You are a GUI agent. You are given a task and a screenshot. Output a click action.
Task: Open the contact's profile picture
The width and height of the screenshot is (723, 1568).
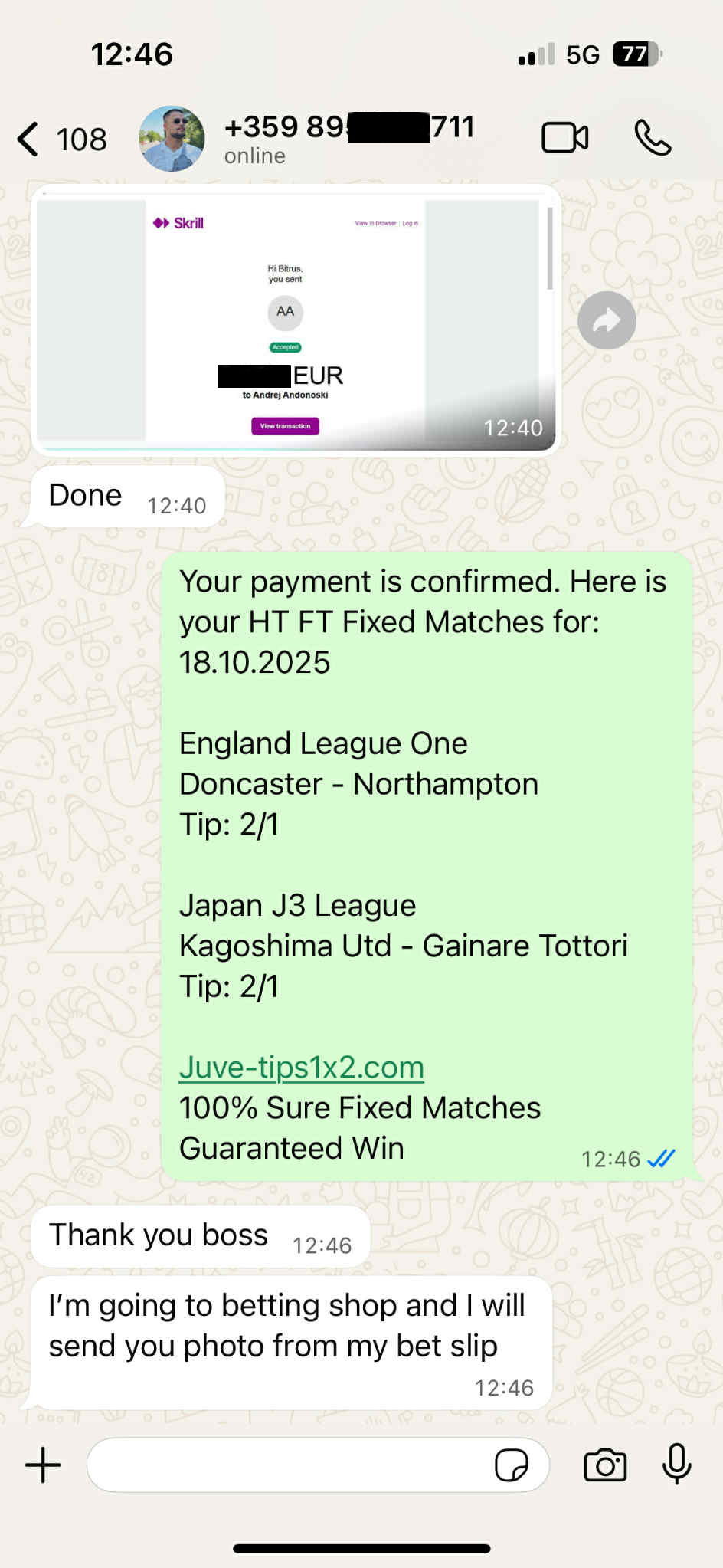click(x=172, y=139)
